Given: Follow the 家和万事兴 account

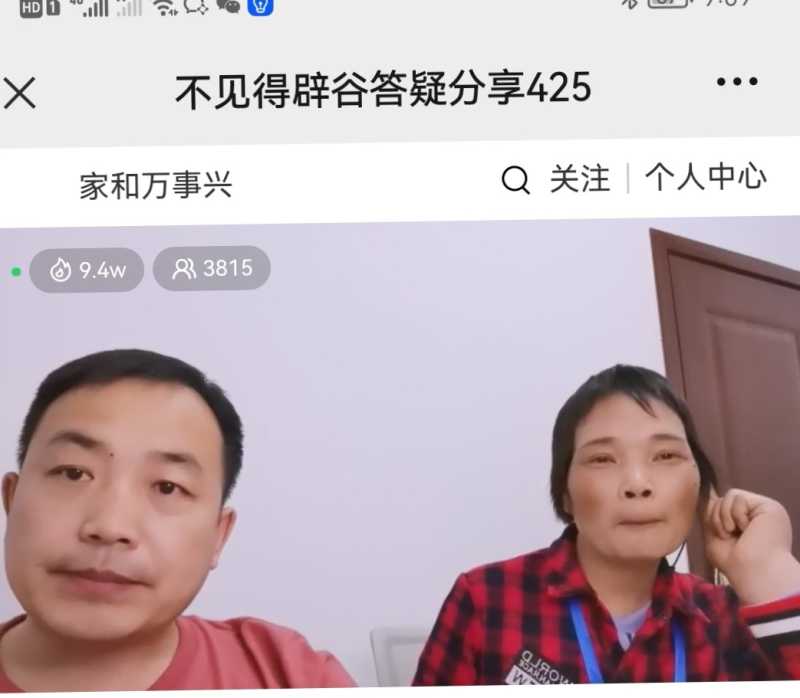Looking at the screenshot, I should click(x=579, y=179).
